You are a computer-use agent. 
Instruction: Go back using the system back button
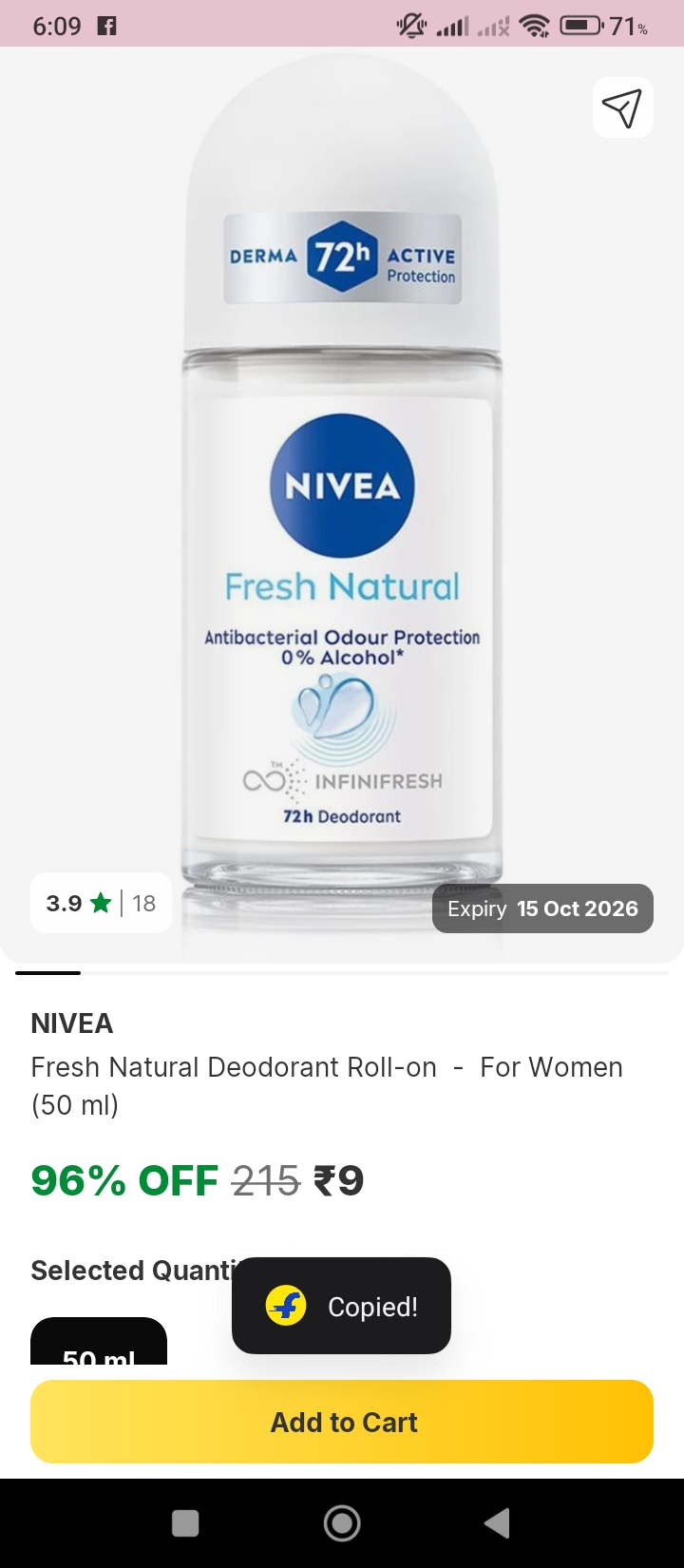(x=497, y=1522)
